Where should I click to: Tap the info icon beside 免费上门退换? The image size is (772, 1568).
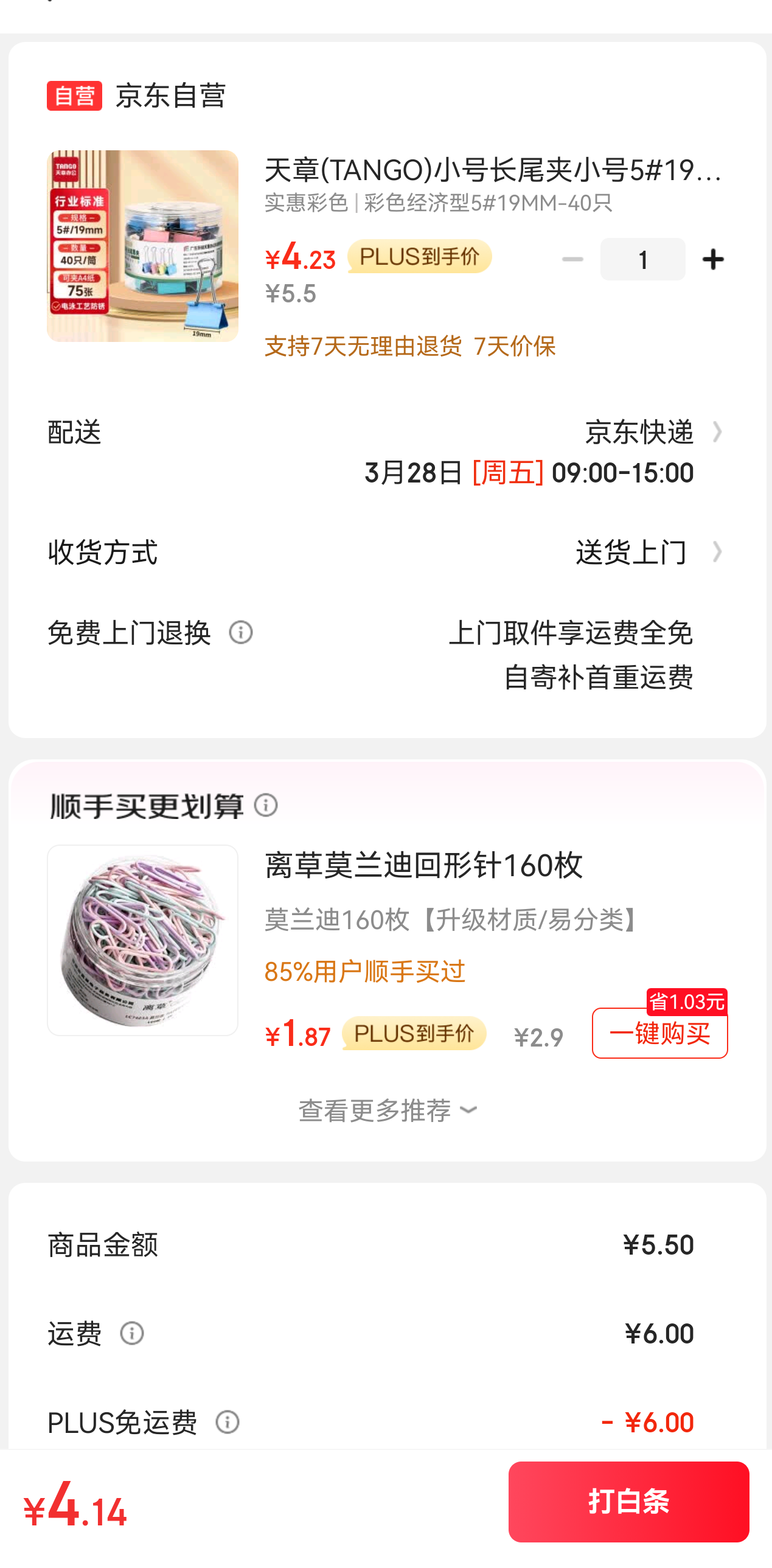point(242,633)
